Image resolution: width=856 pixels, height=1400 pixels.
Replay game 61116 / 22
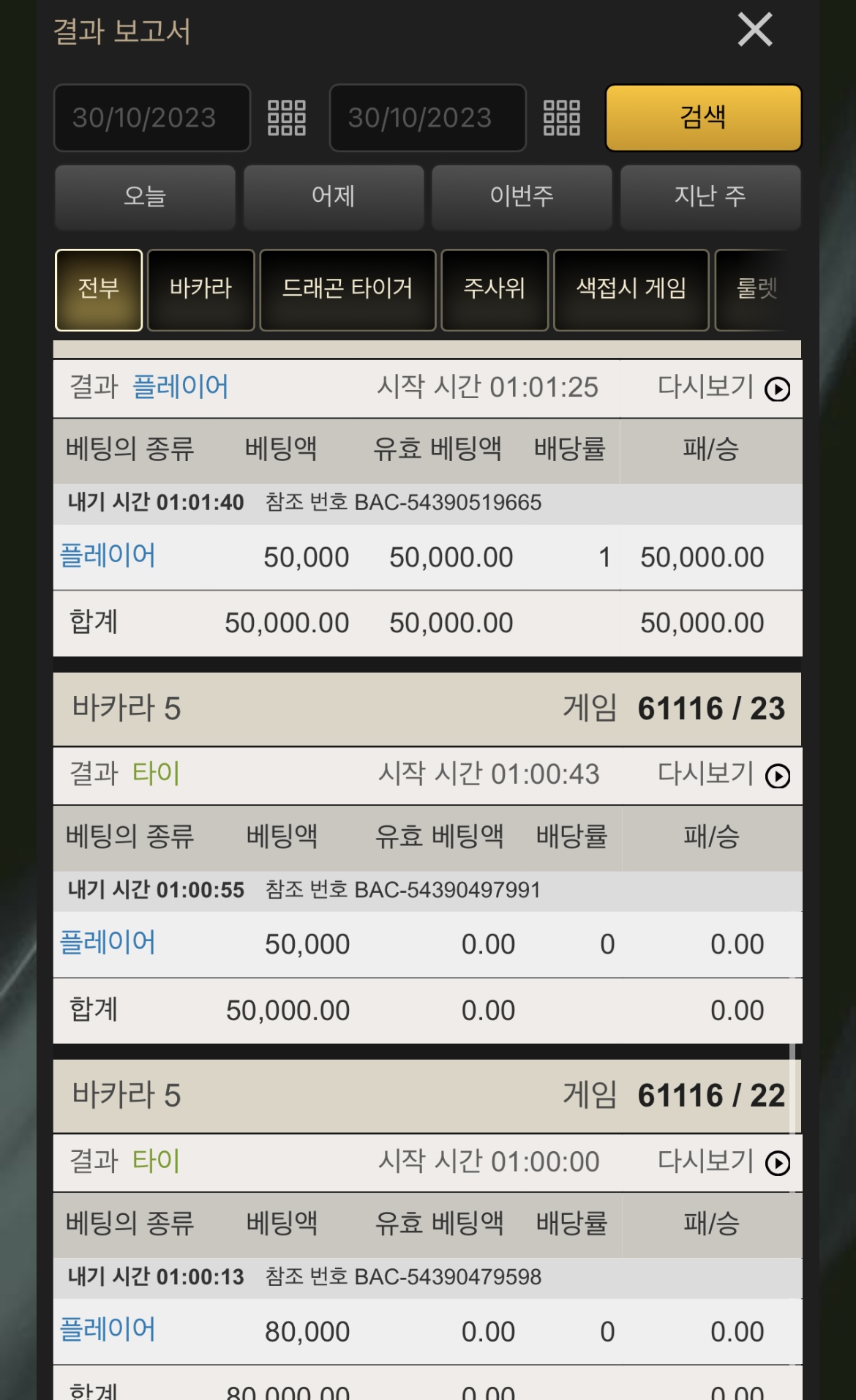pos(724,1162)
